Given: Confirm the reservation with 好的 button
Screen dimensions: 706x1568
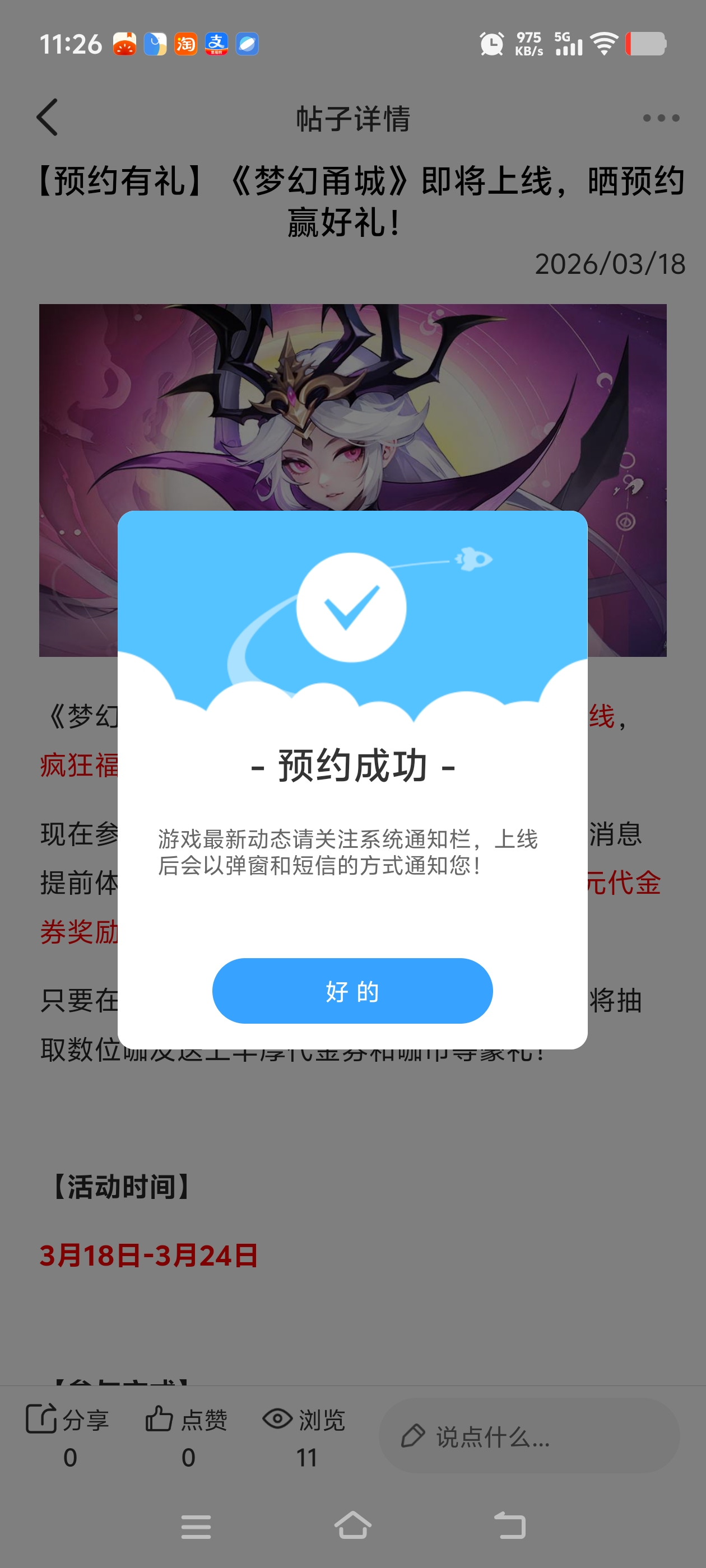Looking at the screenshot, I should pos(352,990).
